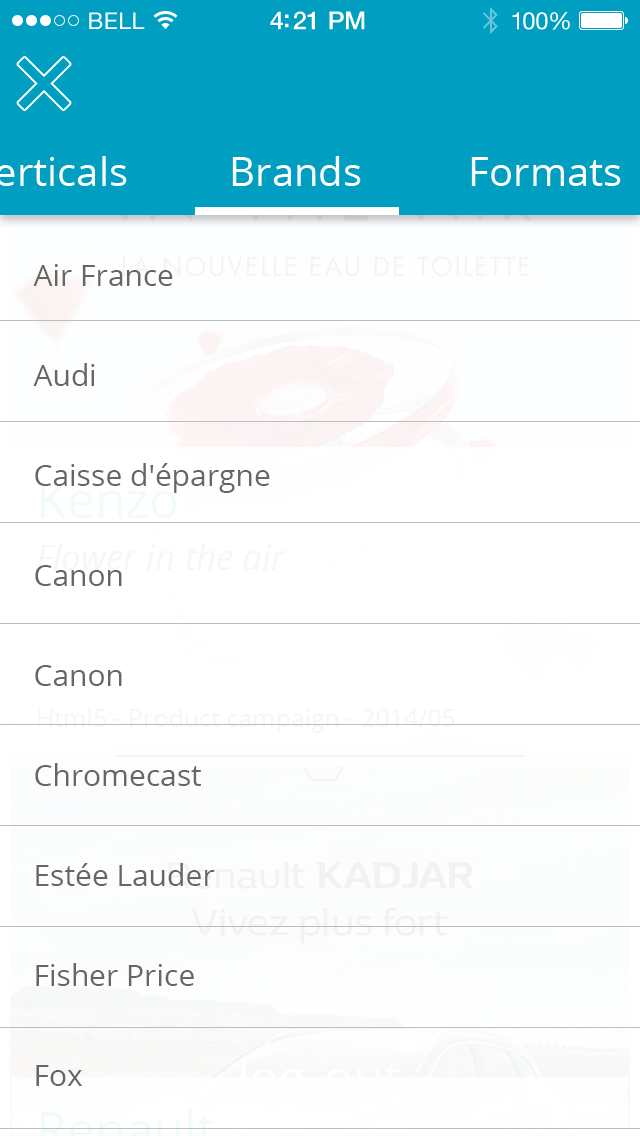Choose the Air France brand

coord(320,276)
